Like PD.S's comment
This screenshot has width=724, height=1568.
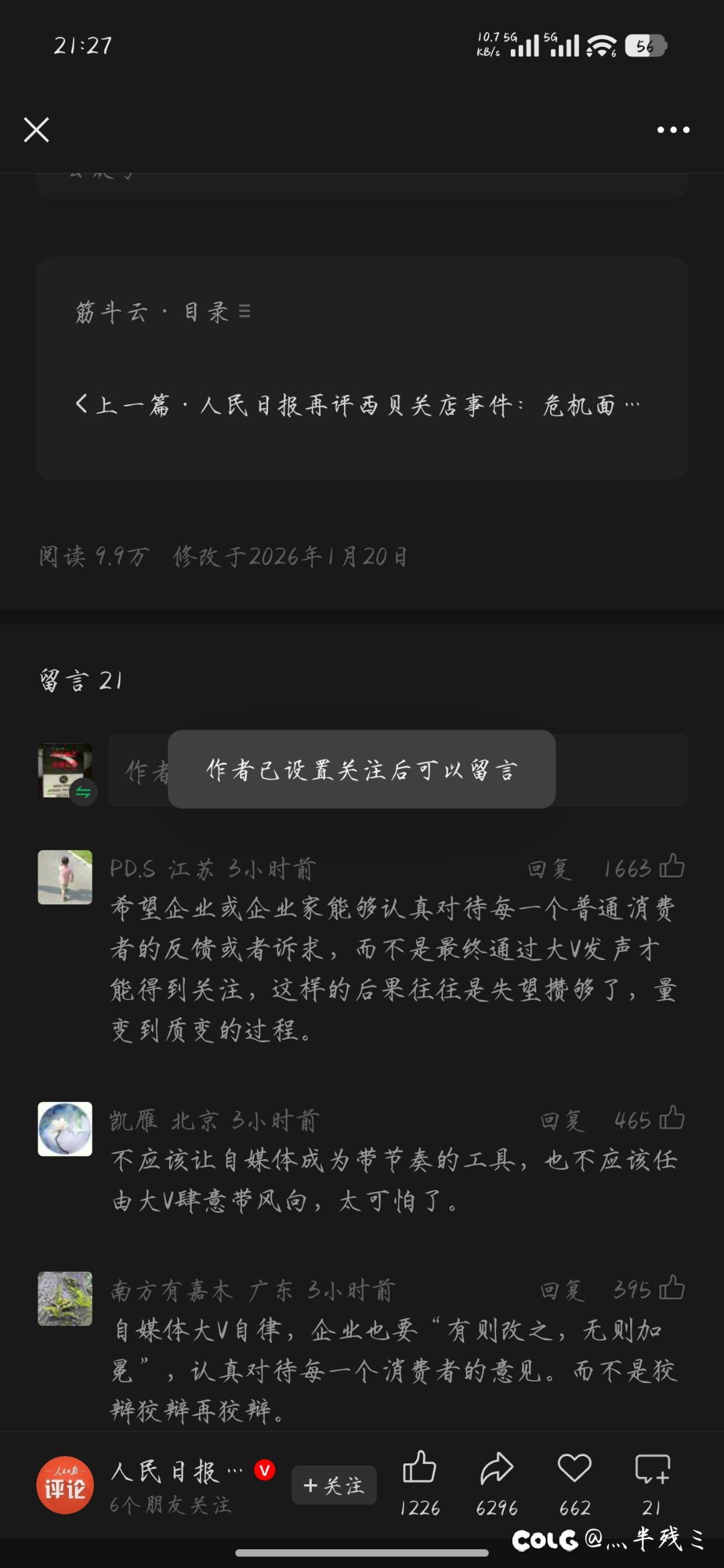point(672,867)
